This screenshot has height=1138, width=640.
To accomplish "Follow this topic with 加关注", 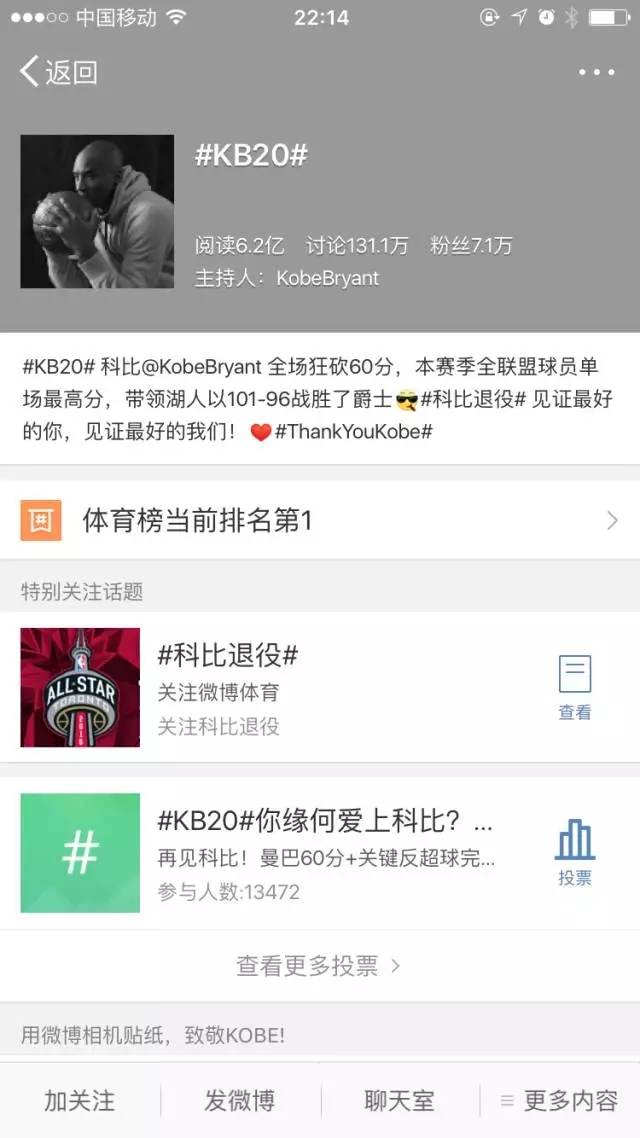I will (79, 1101).
